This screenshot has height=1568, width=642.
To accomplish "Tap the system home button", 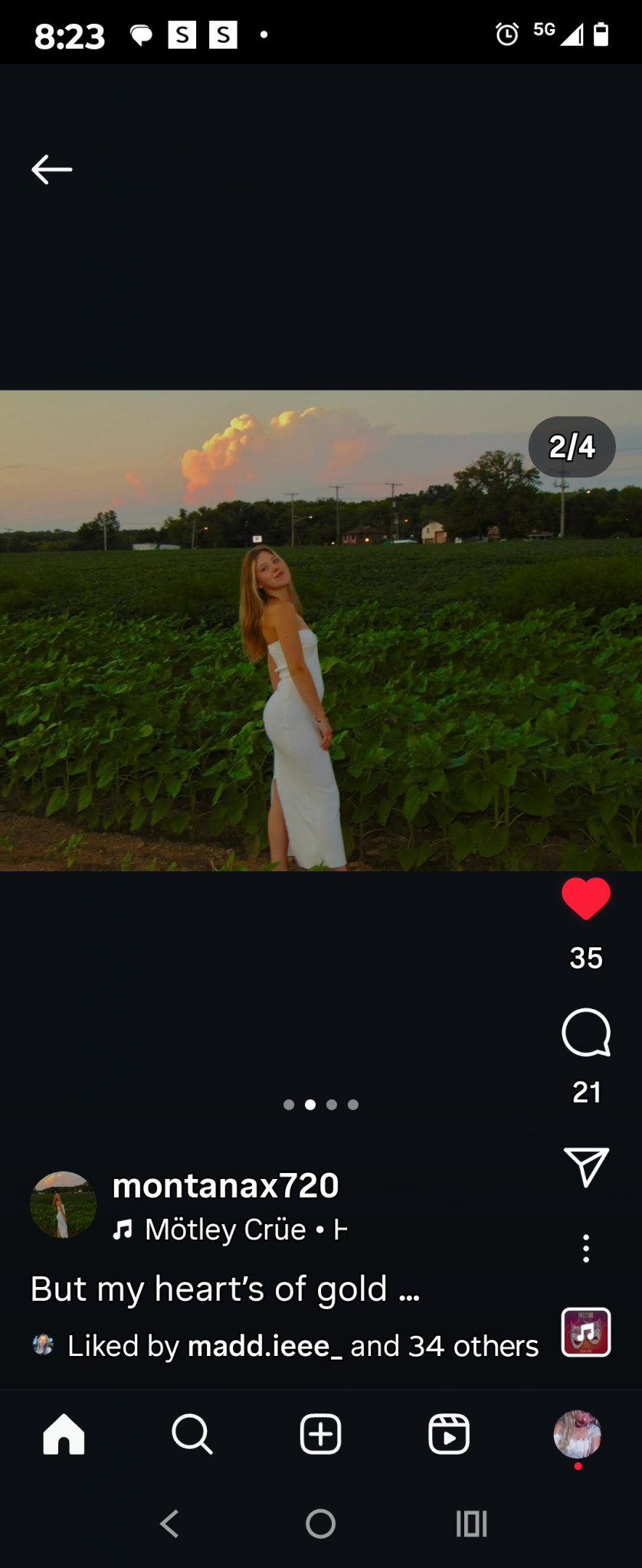I will click(321, 1524).
